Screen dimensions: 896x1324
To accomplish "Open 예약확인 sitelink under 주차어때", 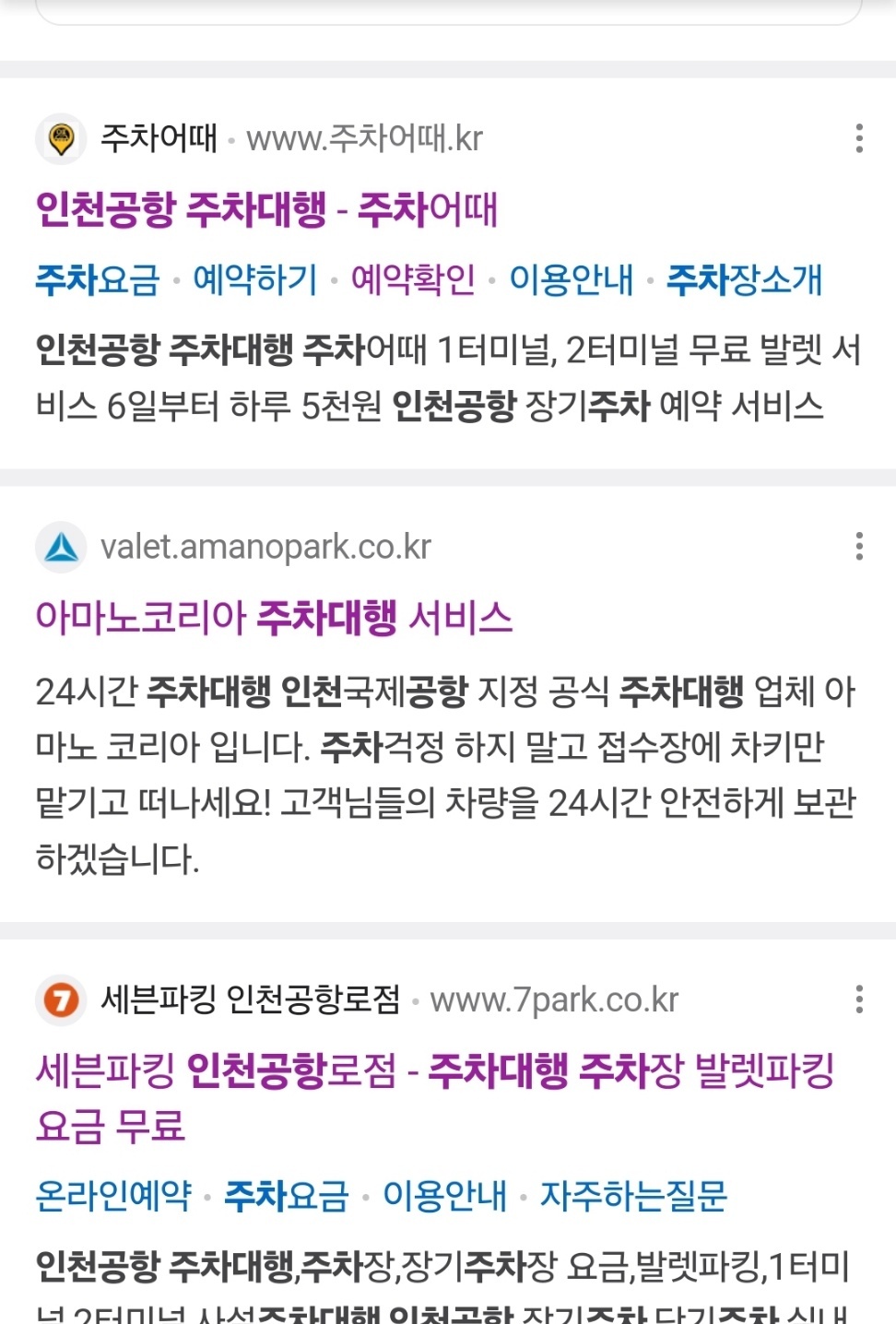I will point(413,279).
